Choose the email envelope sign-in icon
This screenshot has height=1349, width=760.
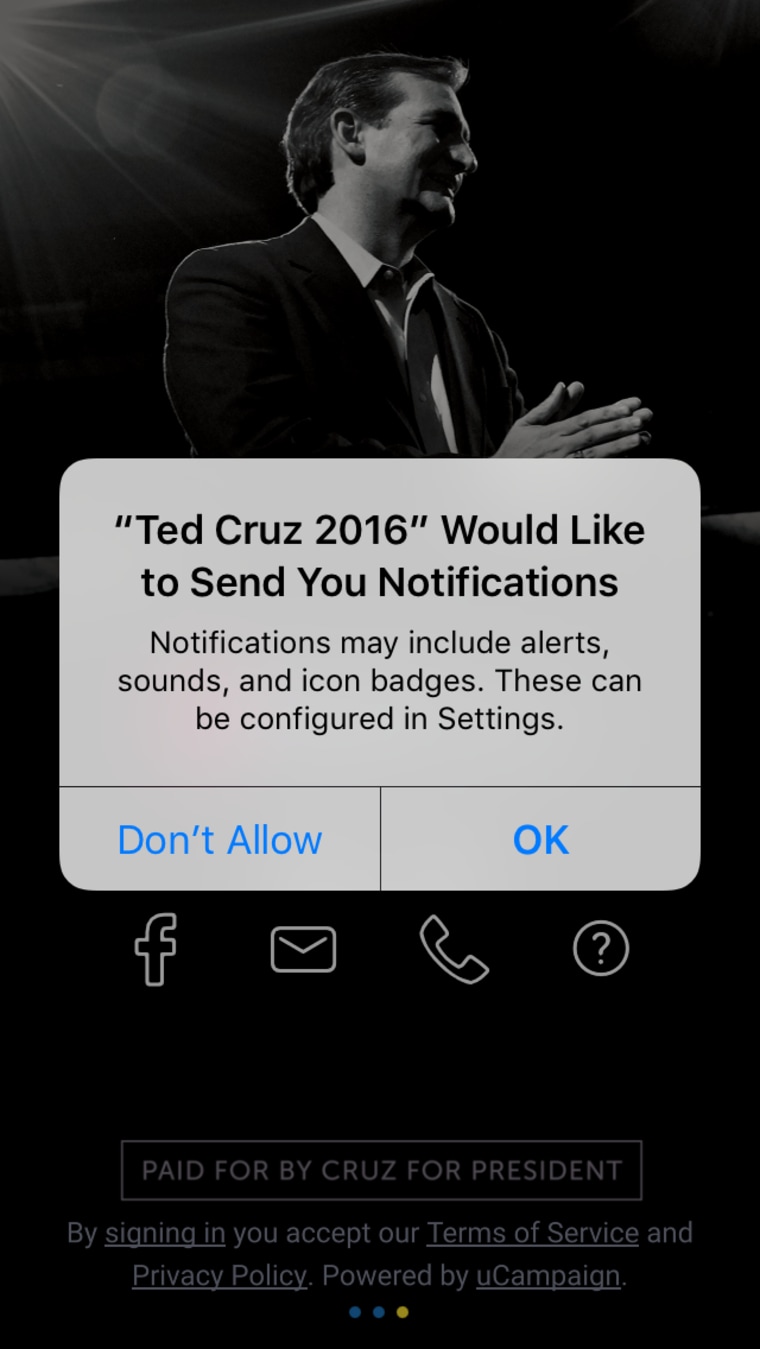[x=303, y=949]
